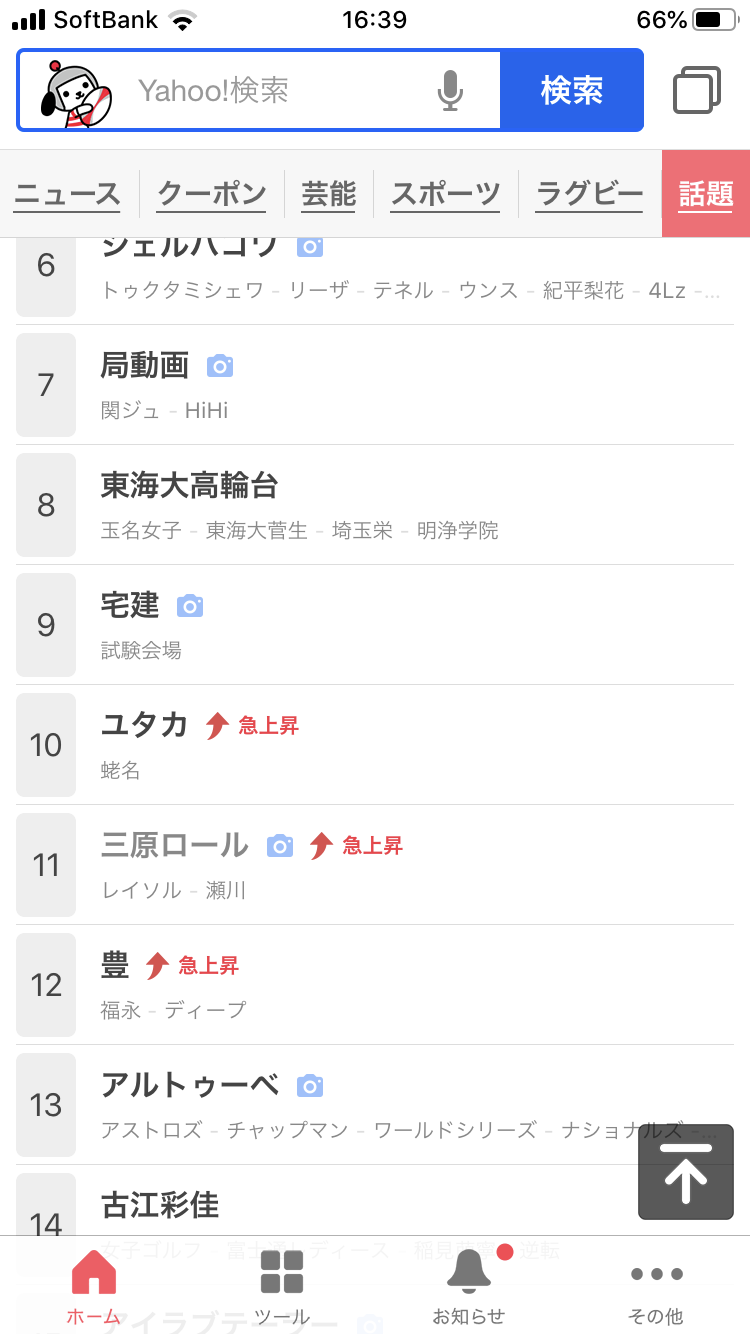
Task: Open trending item 13 アルトゥーベ
Action: coord(375,1105)
